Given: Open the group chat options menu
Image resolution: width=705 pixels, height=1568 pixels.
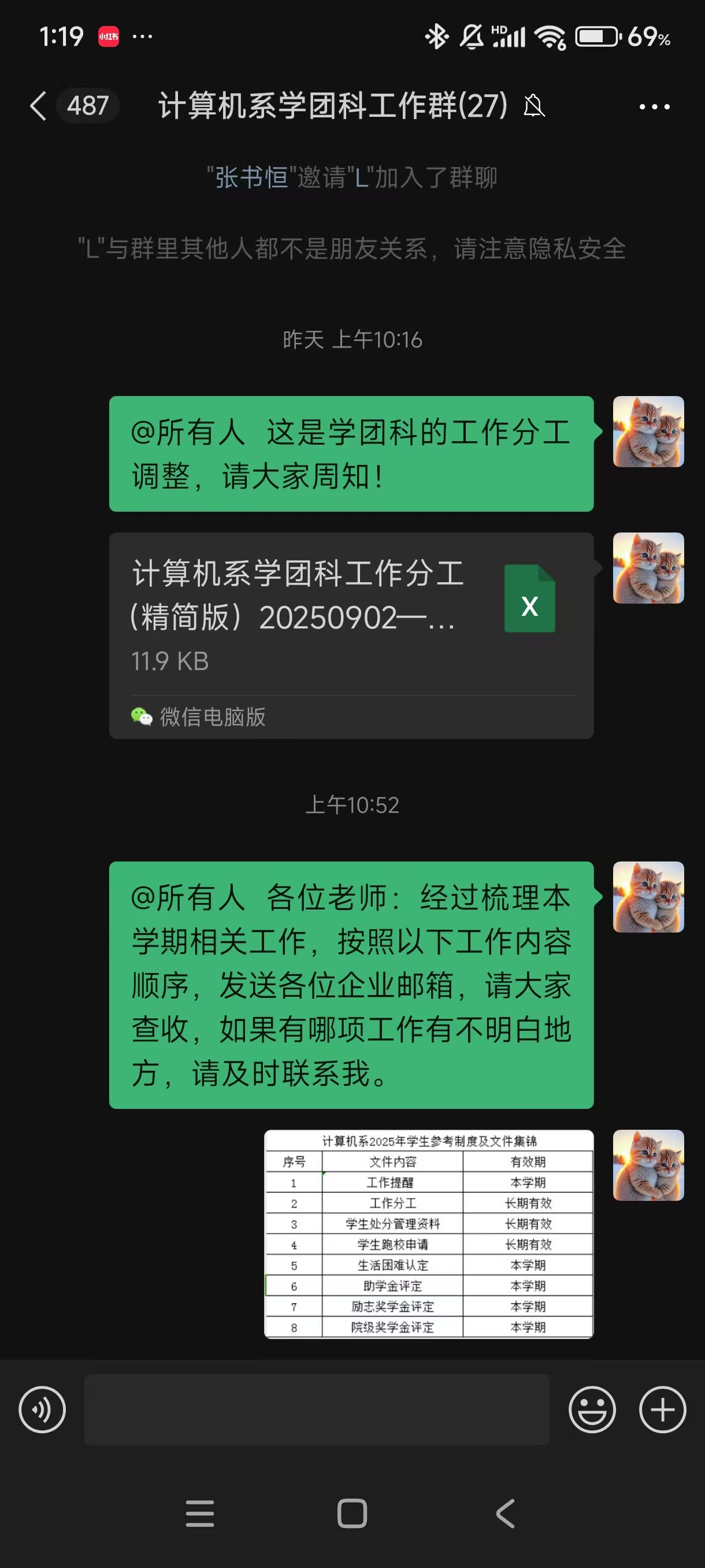Looking at the screenshot, I should pos(654,106).
